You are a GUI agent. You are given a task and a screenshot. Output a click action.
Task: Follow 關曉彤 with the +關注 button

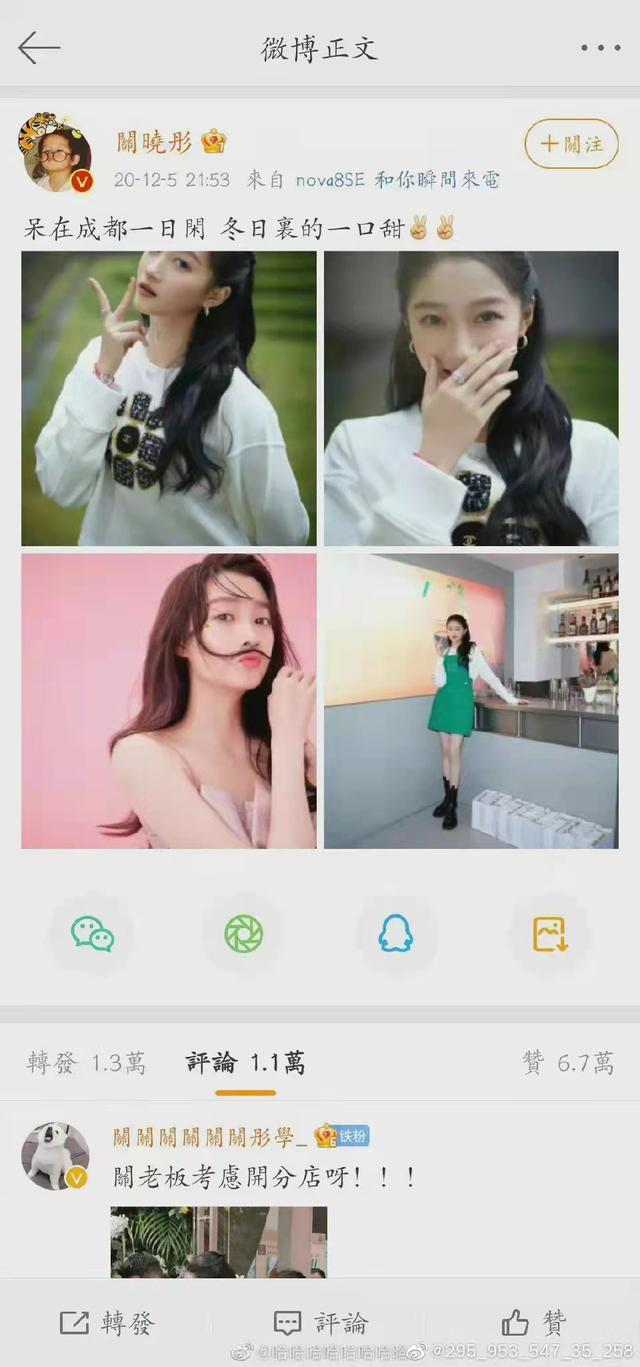571,144
